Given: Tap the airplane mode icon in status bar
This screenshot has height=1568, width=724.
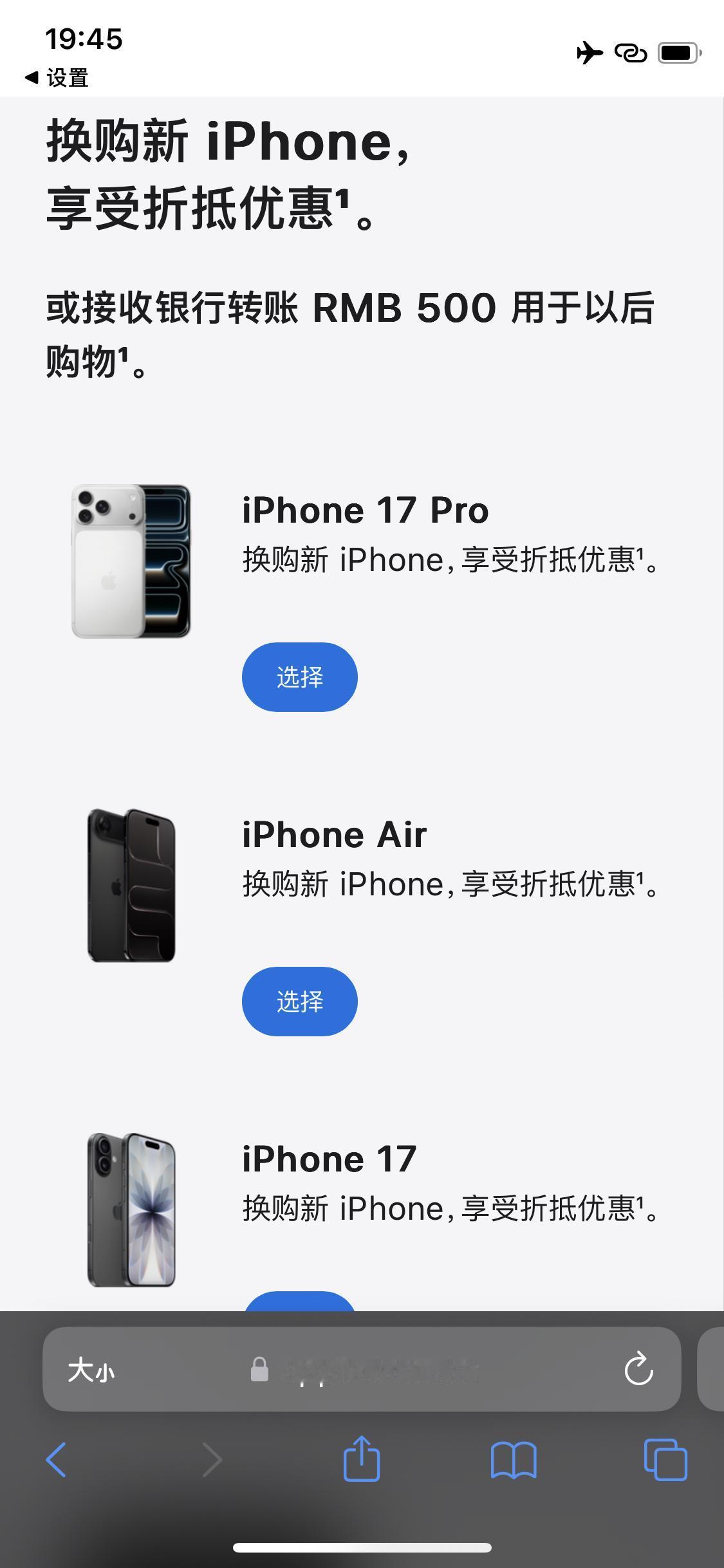Looking at the screenshot, I should click(589, 53).
